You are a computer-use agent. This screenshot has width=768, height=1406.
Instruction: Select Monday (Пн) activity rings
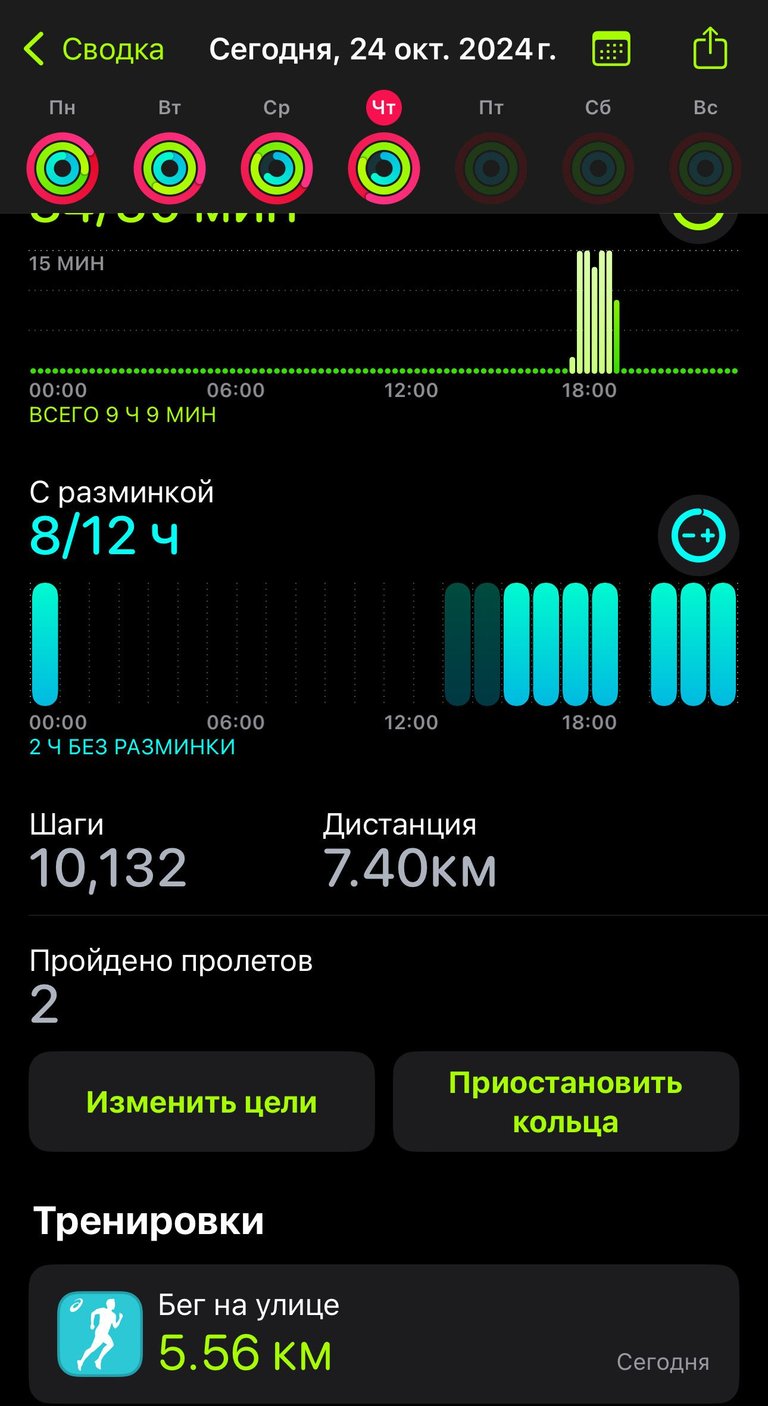[x=62, y=168]
